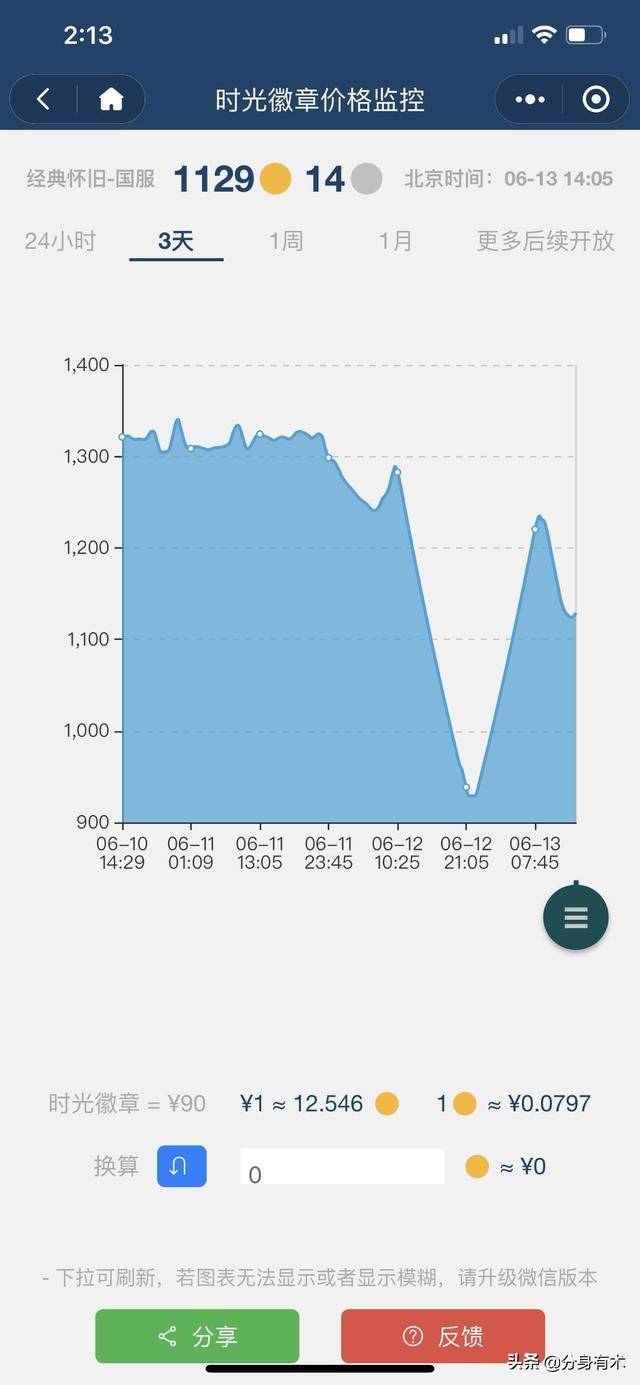This screenshot has height=1385, width=640.
Task: Show the 1月 price chart
Action: [x=396, y=241]
